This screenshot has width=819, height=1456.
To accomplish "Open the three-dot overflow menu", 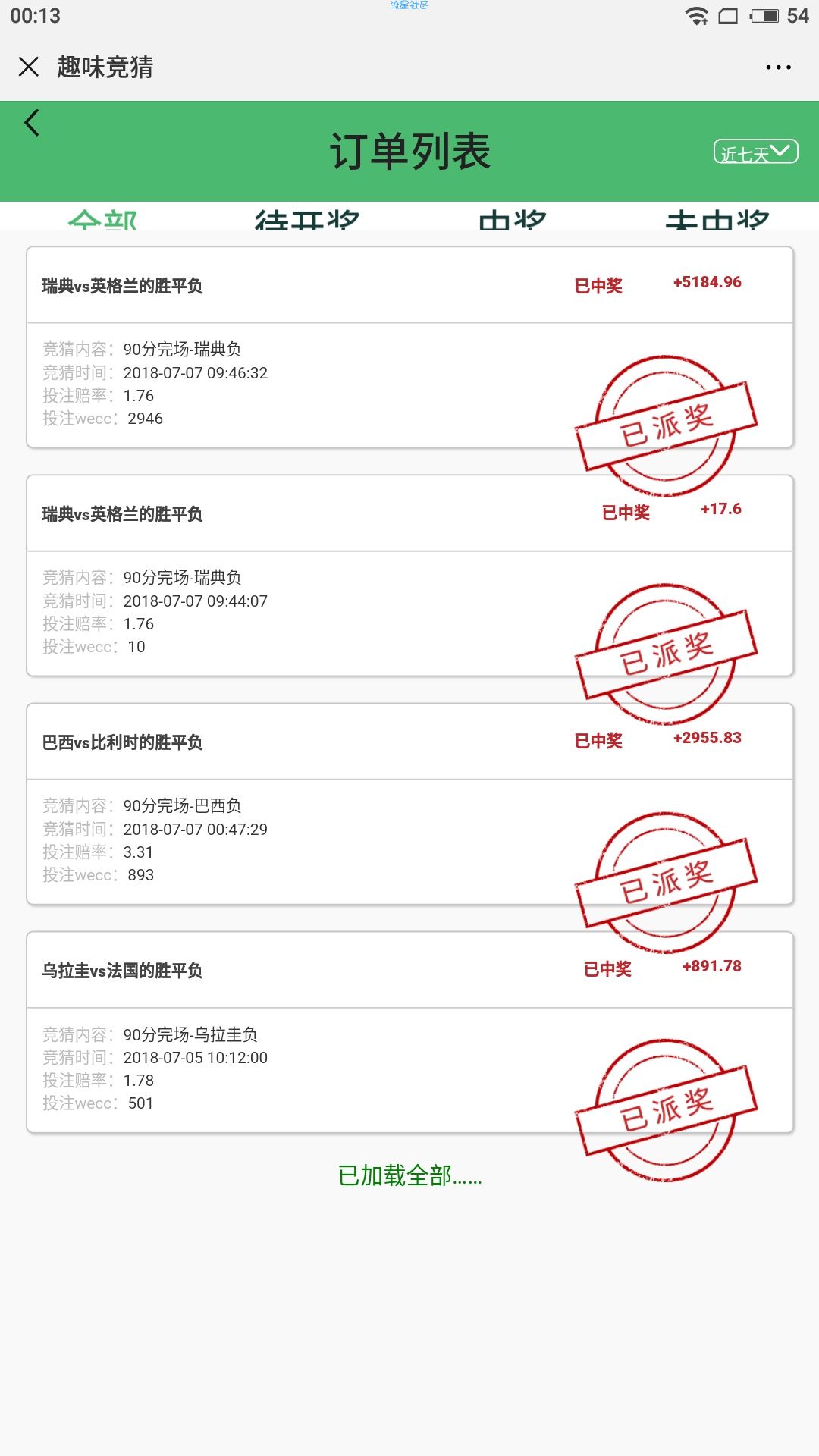I will (x=778, y=67).
